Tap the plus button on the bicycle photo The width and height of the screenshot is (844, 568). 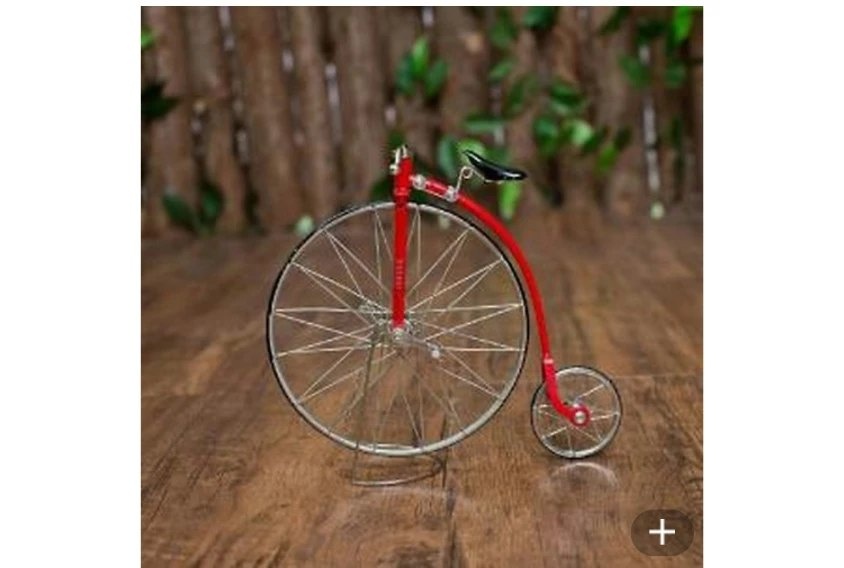tap(661, 532)
